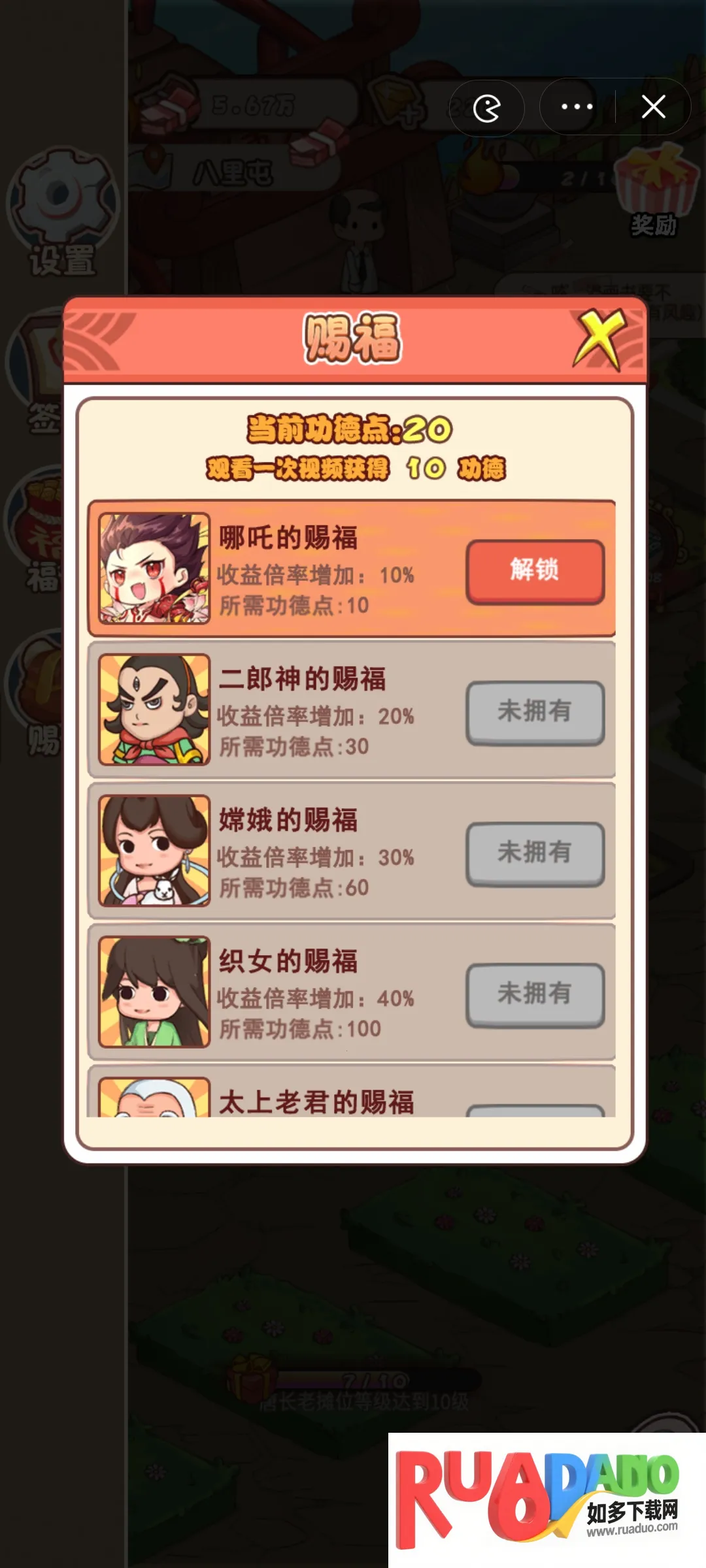Screen dimensions: 706x1568
Task: Open the mini program overflow menu
Action: point(577,107)
